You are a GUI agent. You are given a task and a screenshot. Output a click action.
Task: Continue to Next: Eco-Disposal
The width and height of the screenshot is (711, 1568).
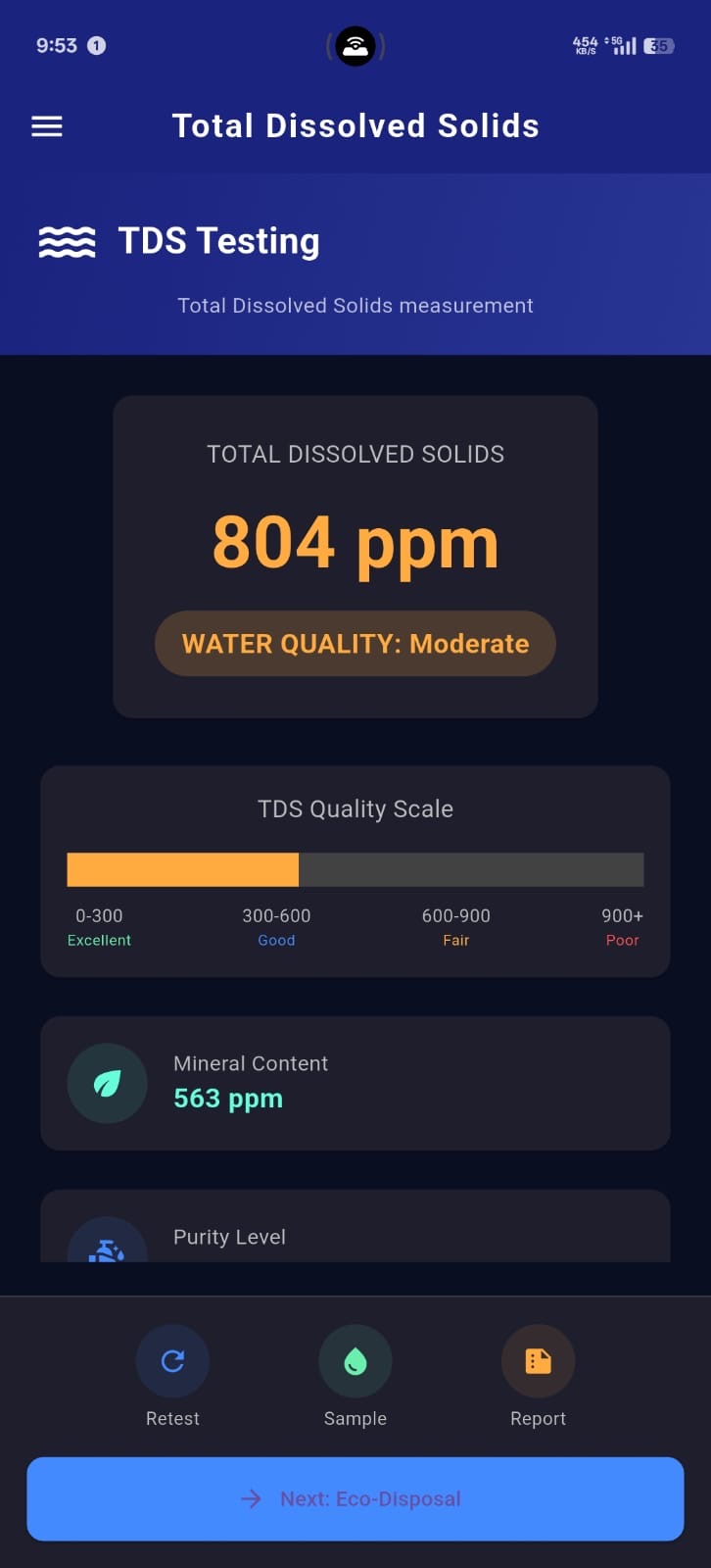pyautogui.click(x=355, y=1498)
